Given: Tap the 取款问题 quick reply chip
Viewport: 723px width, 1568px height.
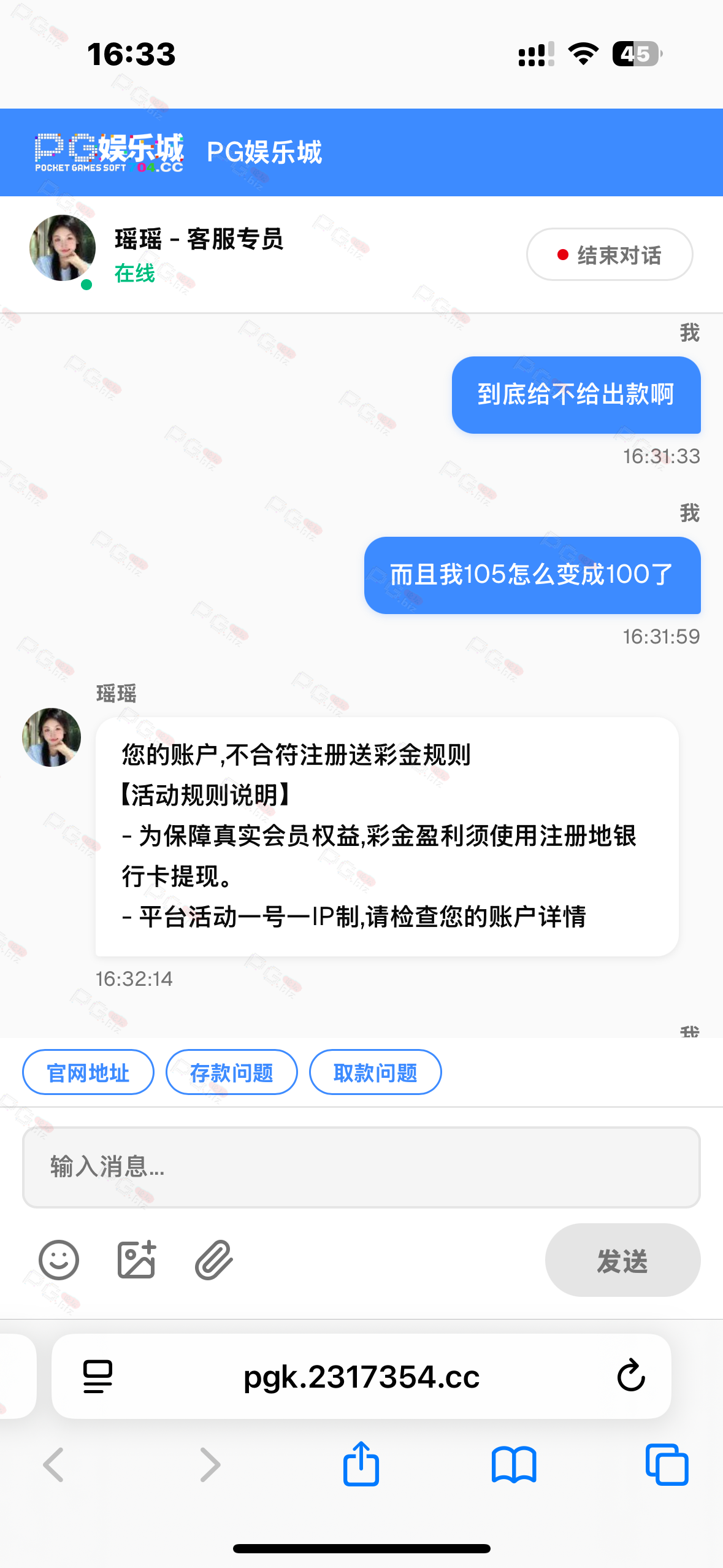Looking at the screenshot, I should tap(375, 1072).
